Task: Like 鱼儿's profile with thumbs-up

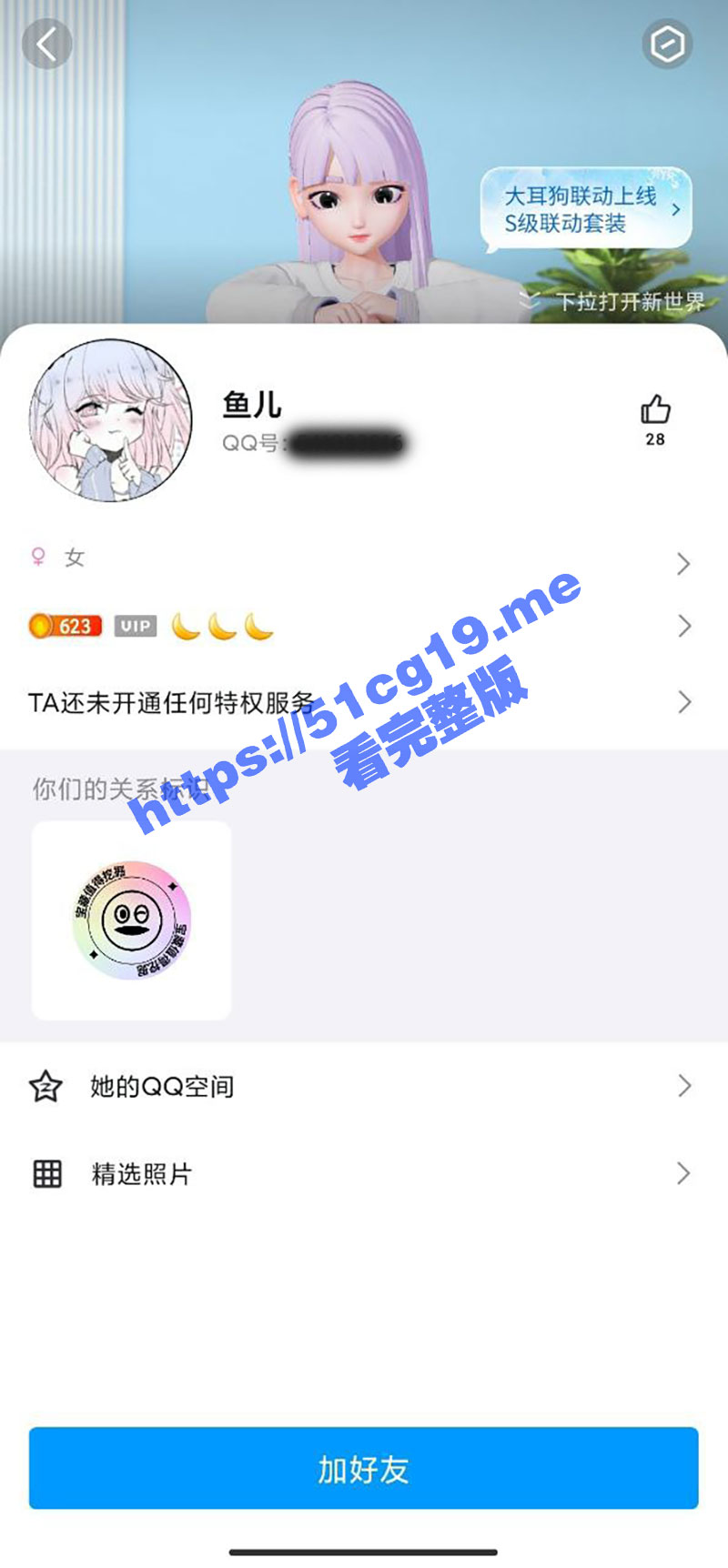Action: 655,411
